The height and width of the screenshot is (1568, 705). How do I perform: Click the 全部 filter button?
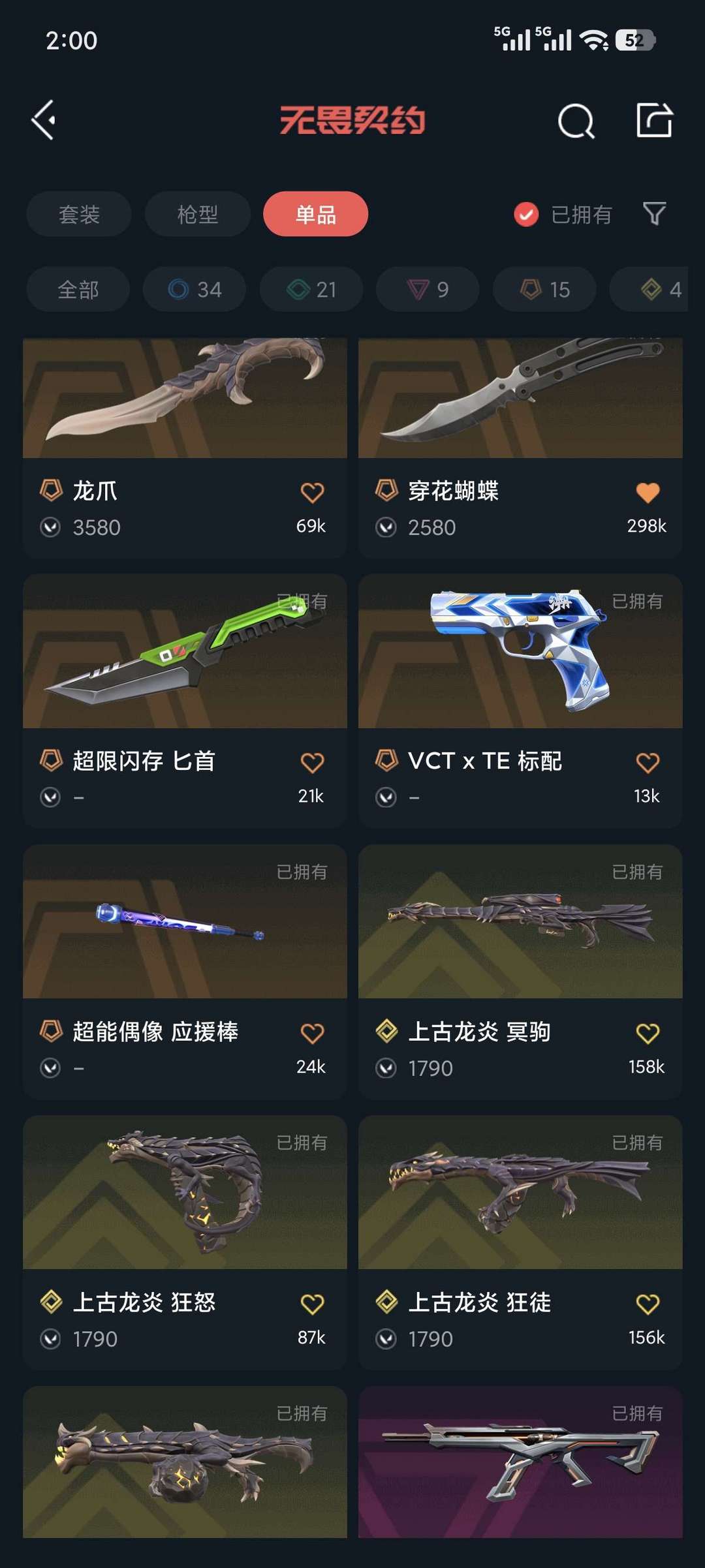coord(78,289)
